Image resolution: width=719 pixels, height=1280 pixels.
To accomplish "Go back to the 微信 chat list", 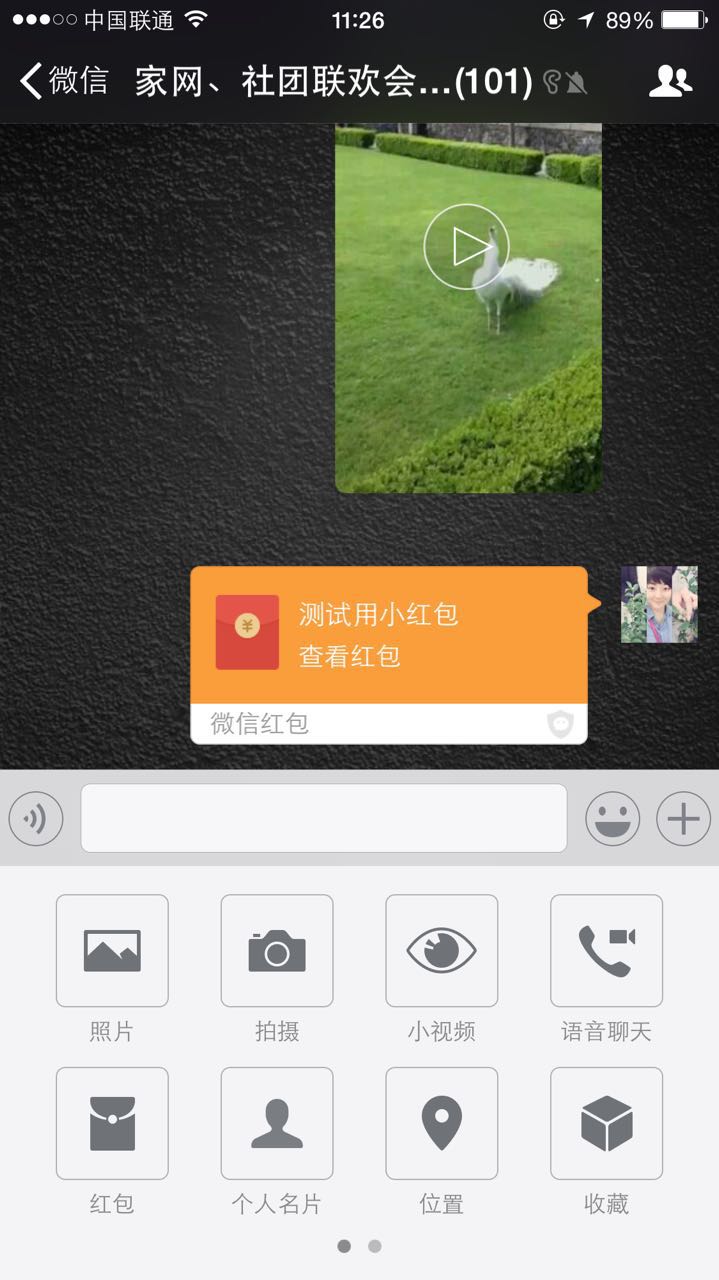I will [x=64, y=81].
